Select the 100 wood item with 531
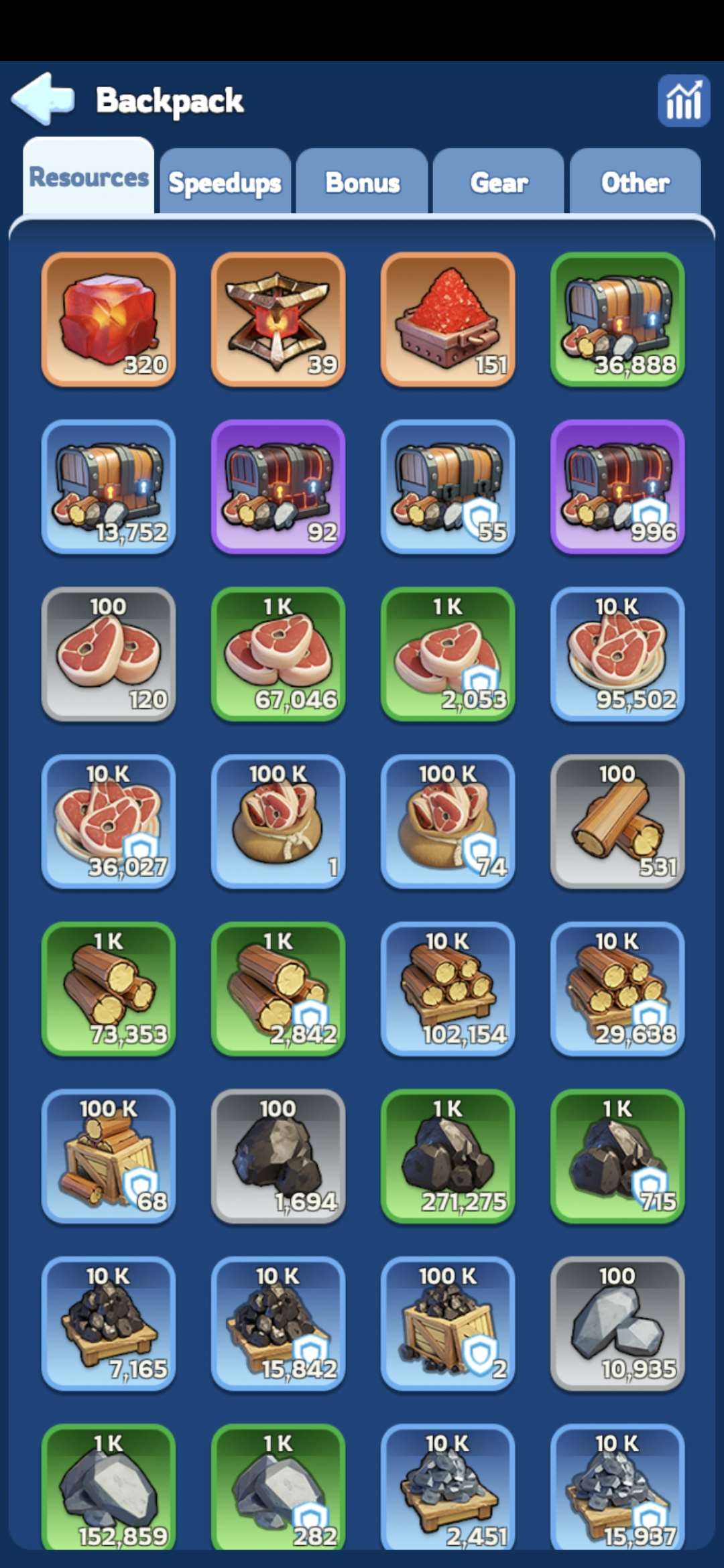The height and width of the screenshot is (1568, 724). tap(617, 822)
